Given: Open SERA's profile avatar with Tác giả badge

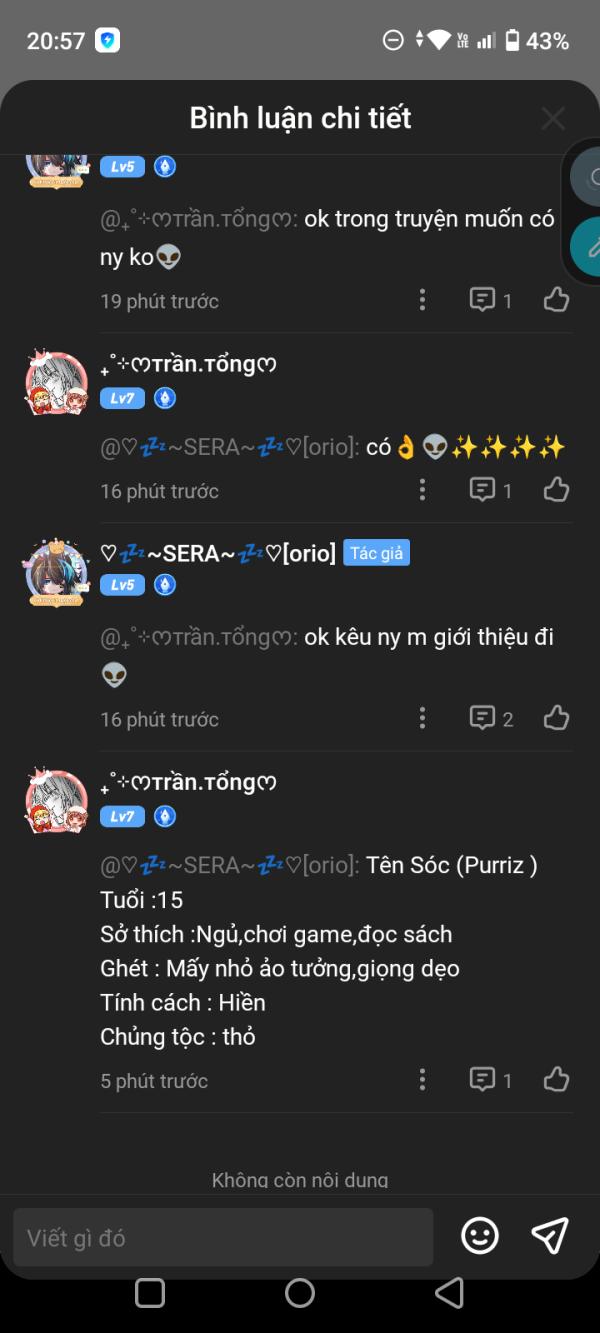Looking at the screenshot, I should (56, 573).
